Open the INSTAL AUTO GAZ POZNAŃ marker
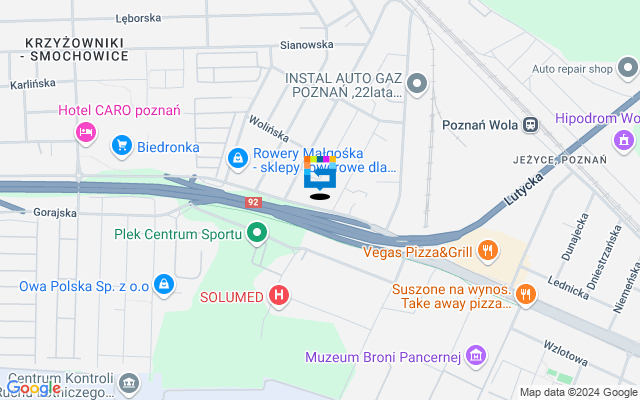 [419, 82]
